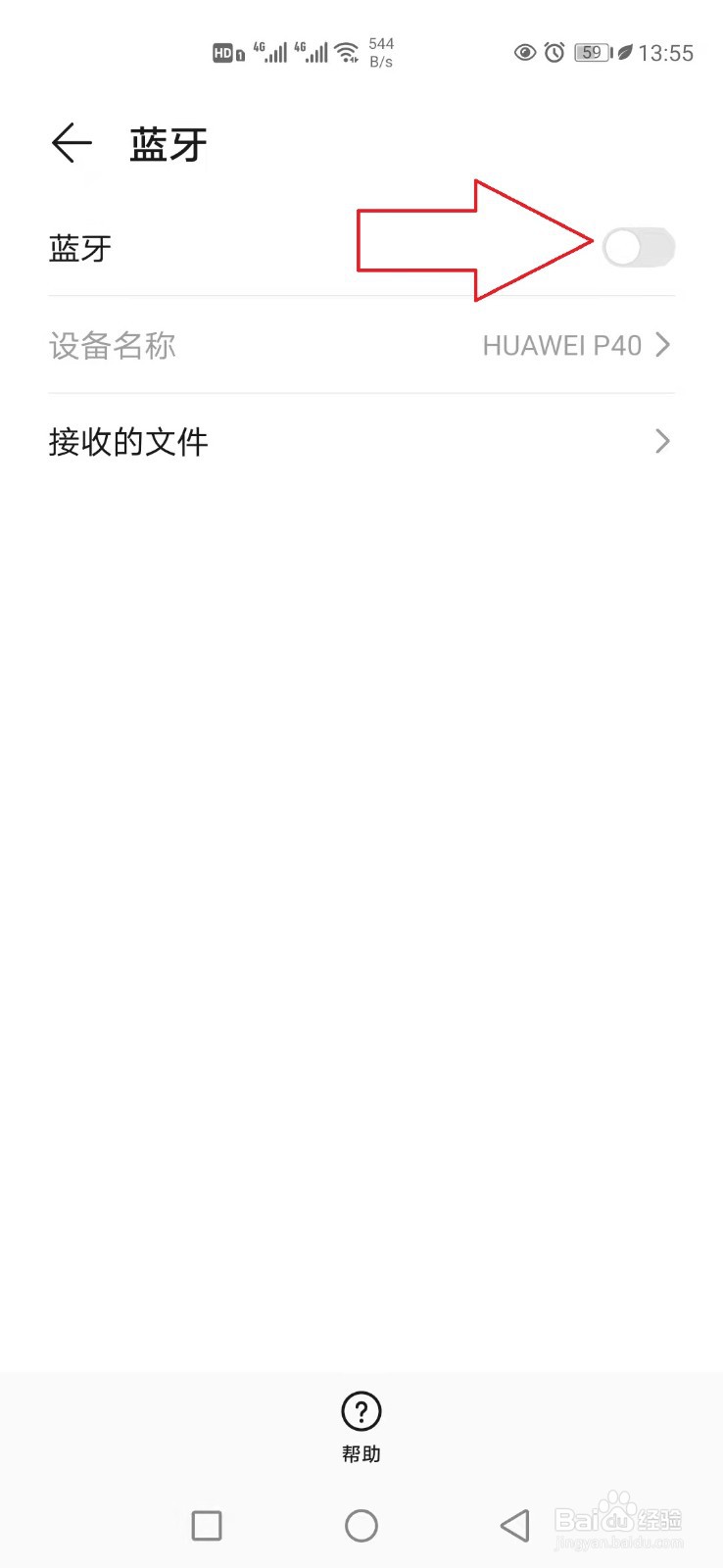Tap the back triangle navigation icon
This screenshot has width=723, height=1568.
[514, 1525]
